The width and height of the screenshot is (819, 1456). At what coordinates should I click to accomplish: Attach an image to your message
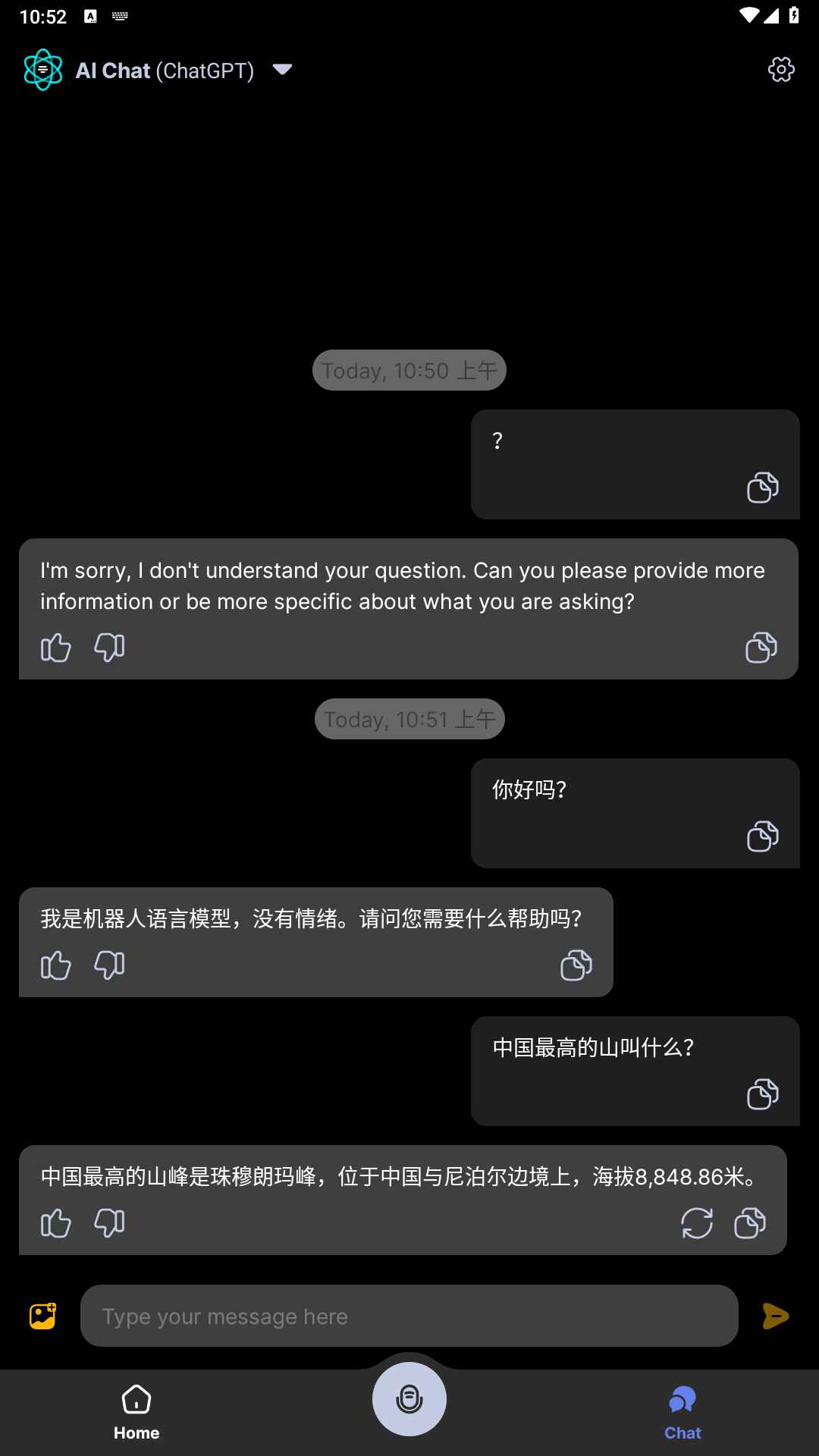(42, 1316)
